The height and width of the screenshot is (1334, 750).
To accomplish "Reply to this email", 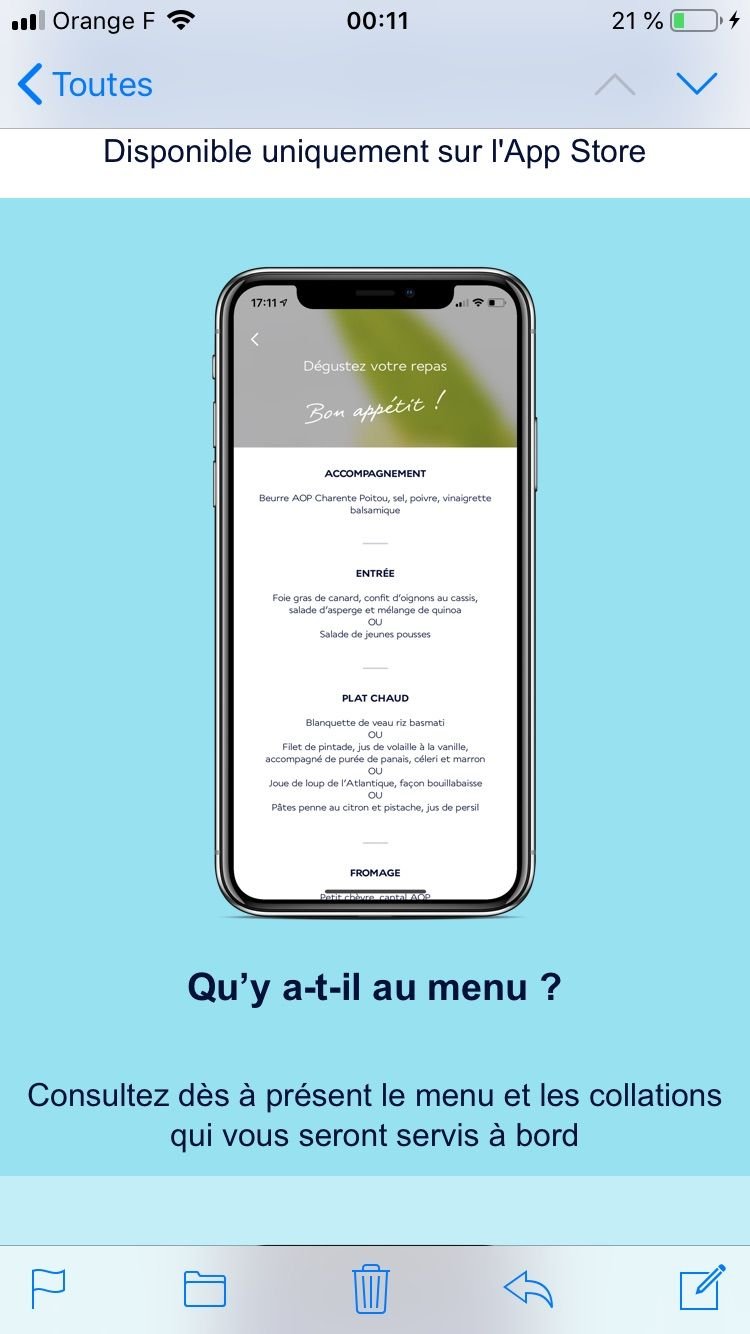I will tap(529, 1288).
